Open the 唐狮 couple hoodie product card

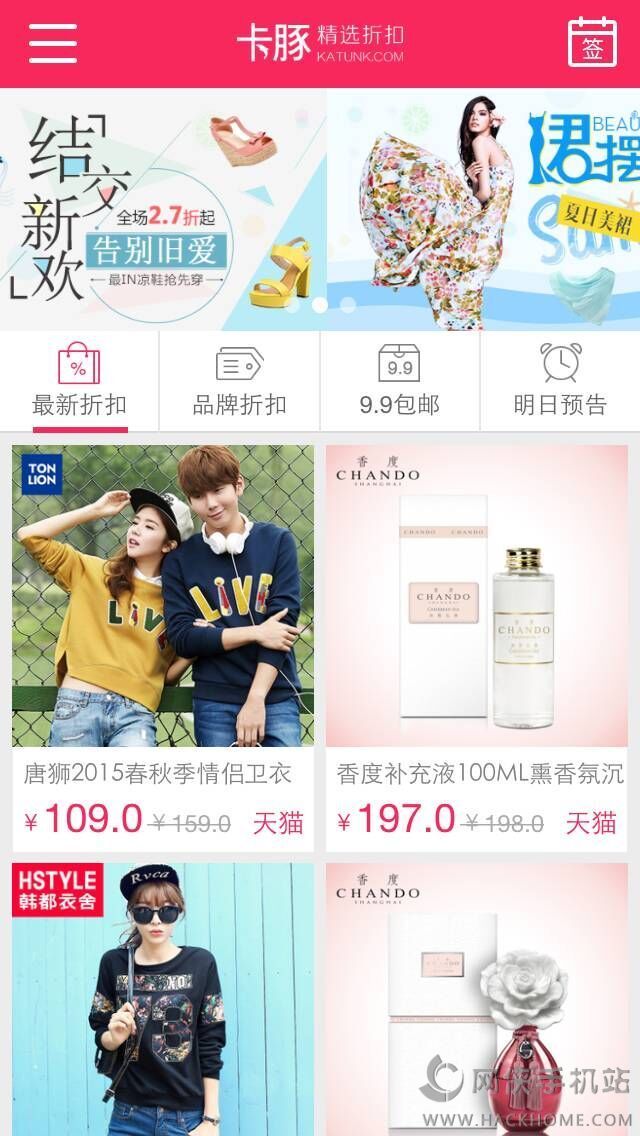[x=163, y=648]
